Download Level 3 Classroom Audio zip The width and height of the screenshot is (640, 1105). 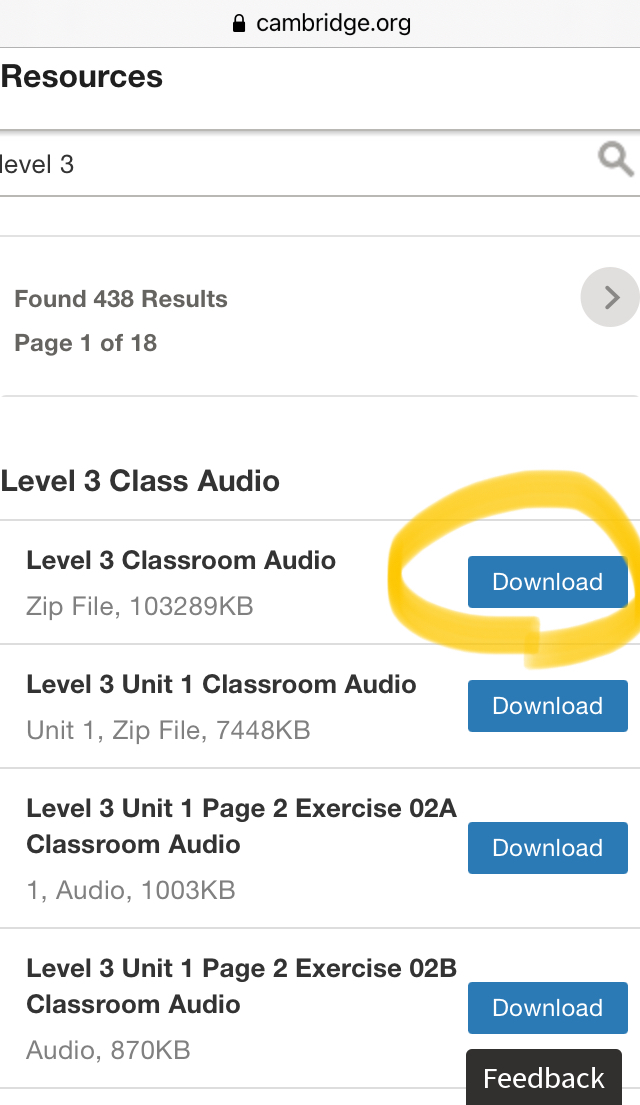[548, 582]
